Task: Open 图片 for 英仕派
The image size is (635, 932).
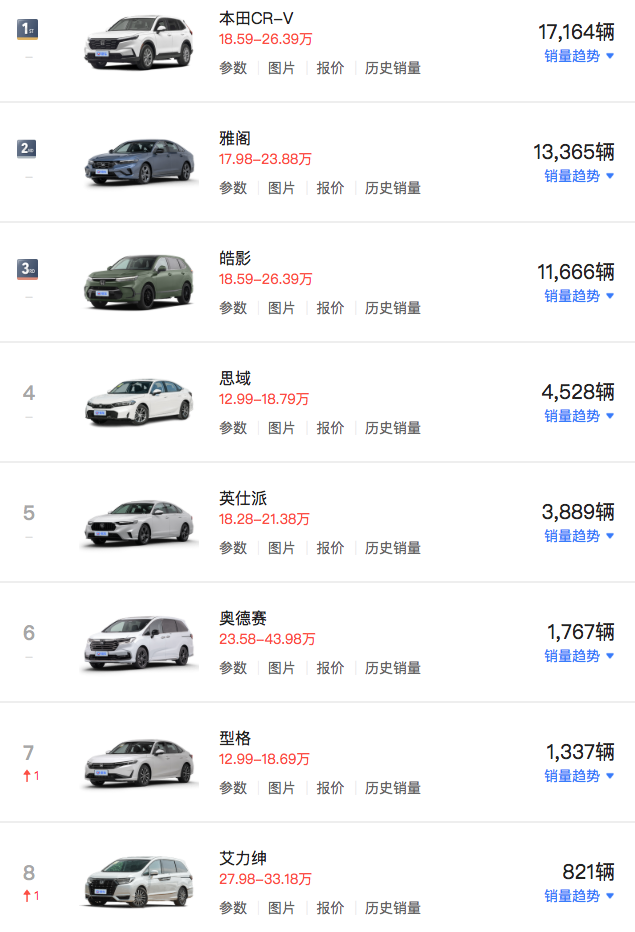Action: [282, 548]
